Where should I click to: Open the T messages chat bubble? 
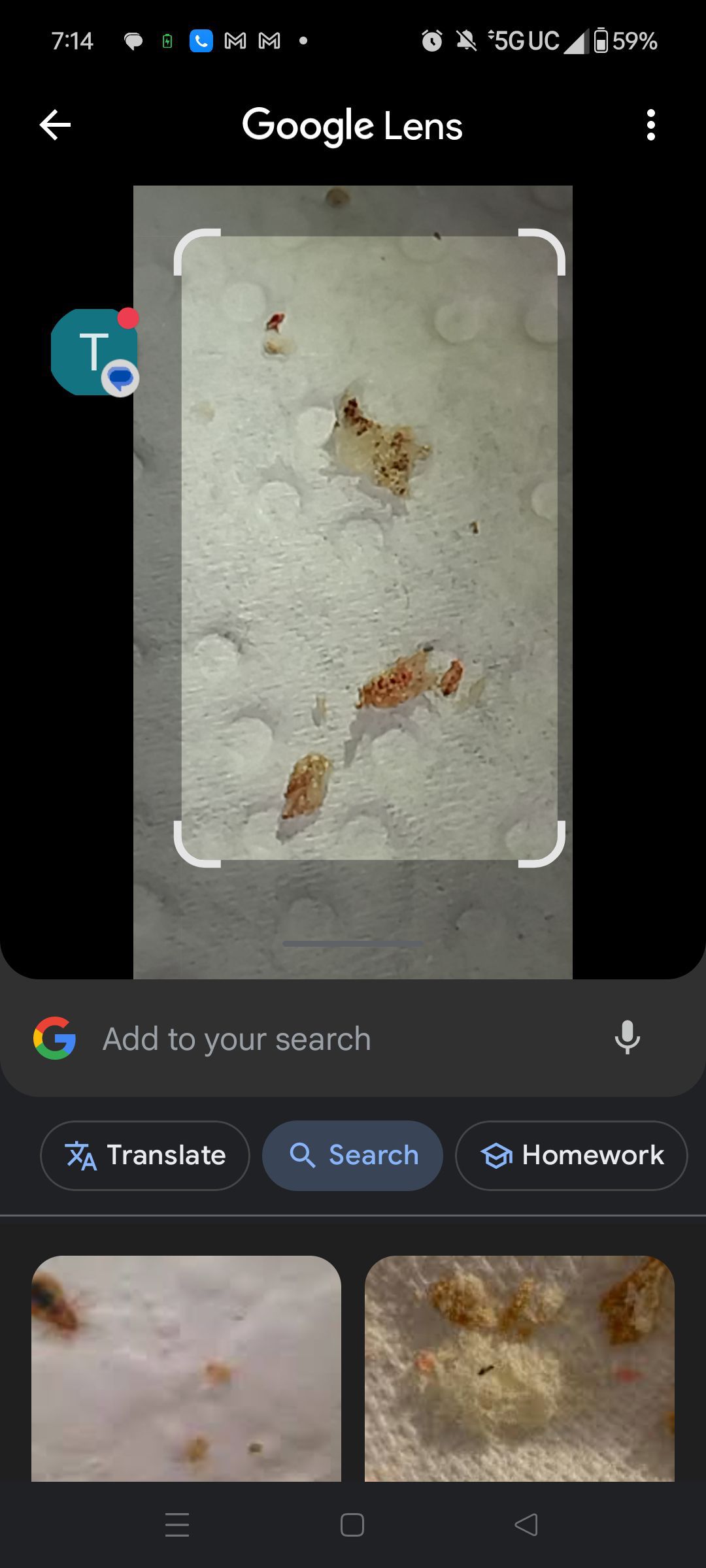point(94,352)
